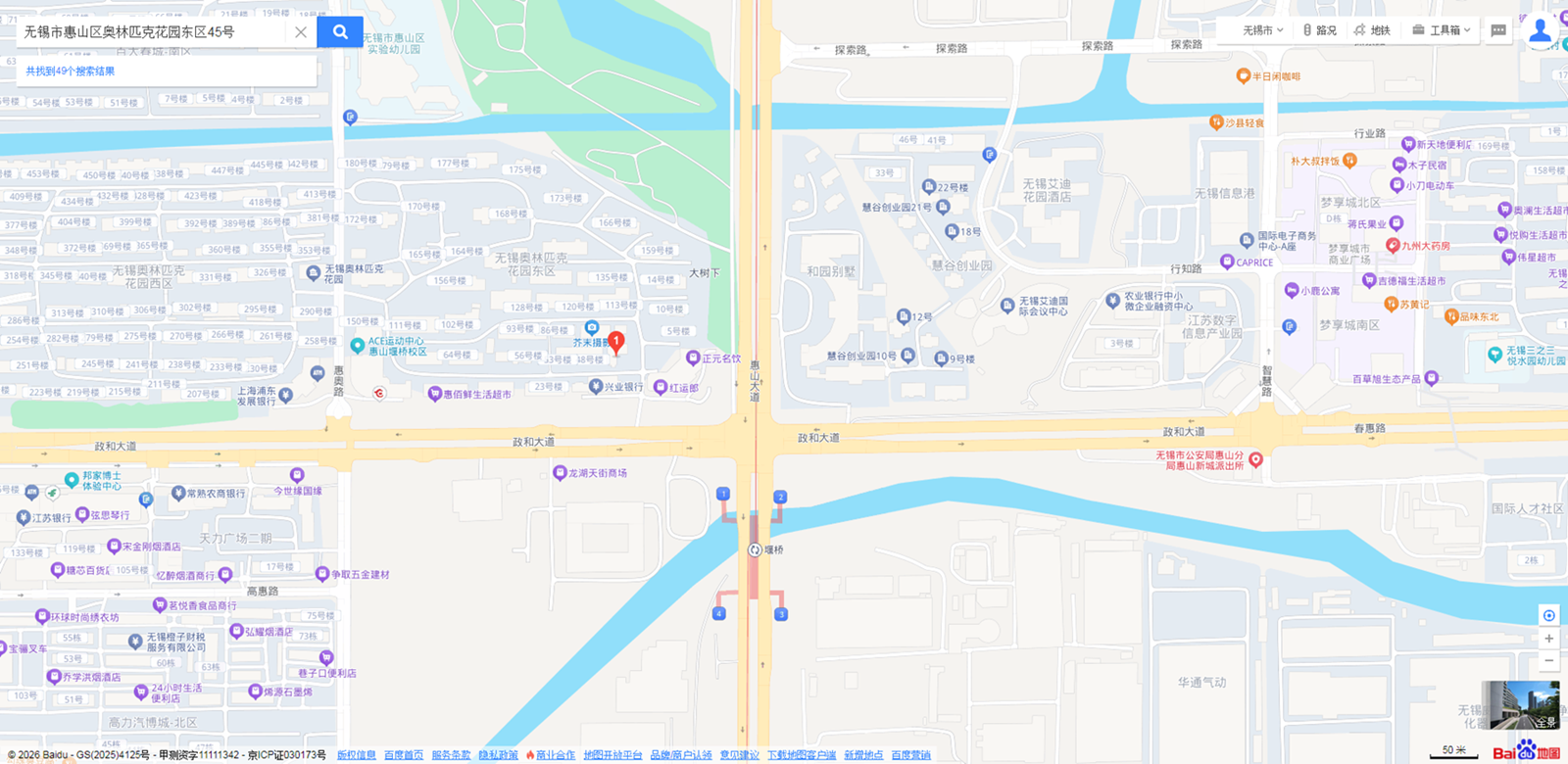1568x764 pixels.
Task: Tap the blue search button
Action: (340, 31)
